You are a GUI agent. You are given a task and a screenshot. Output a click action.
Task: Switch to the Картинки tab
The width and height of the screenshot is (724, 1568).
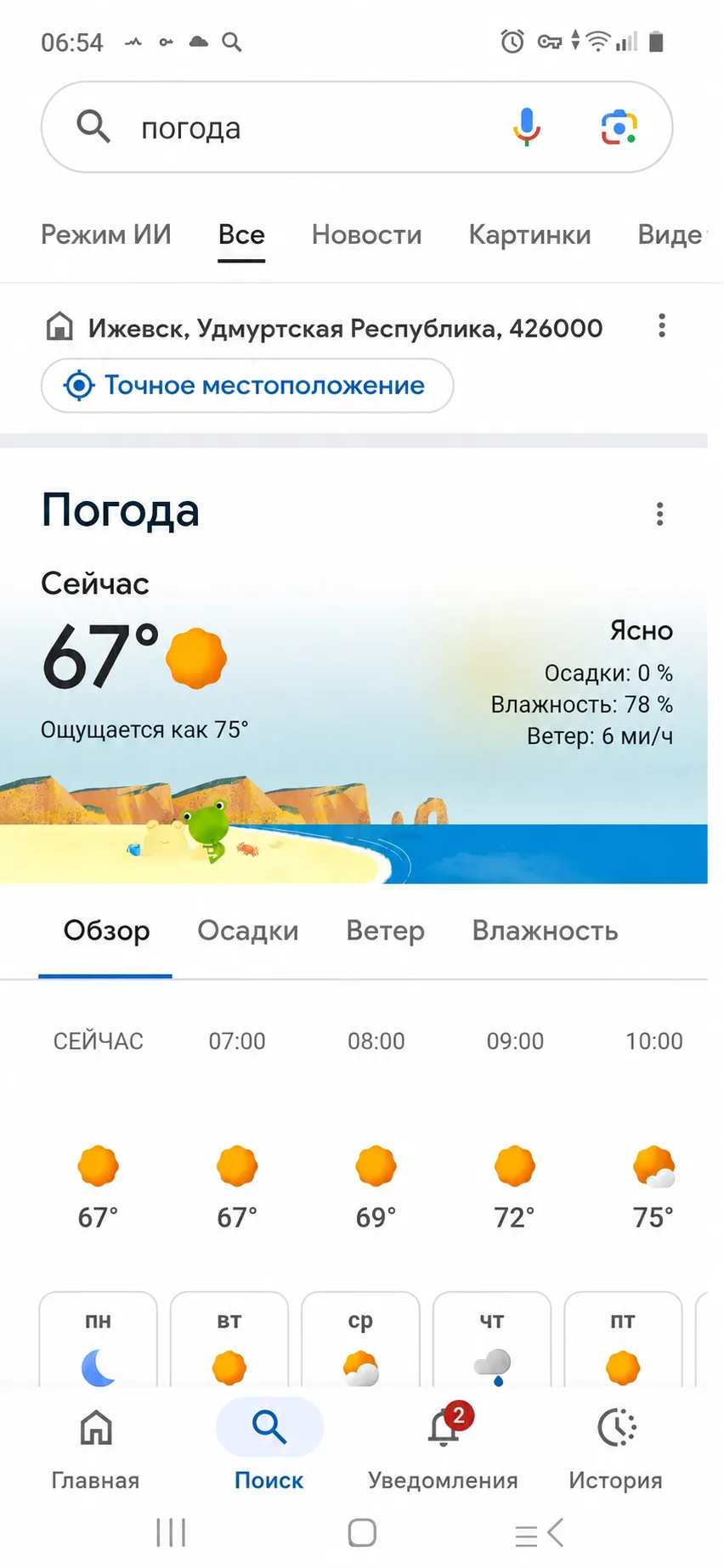click(x=529, y=234)
